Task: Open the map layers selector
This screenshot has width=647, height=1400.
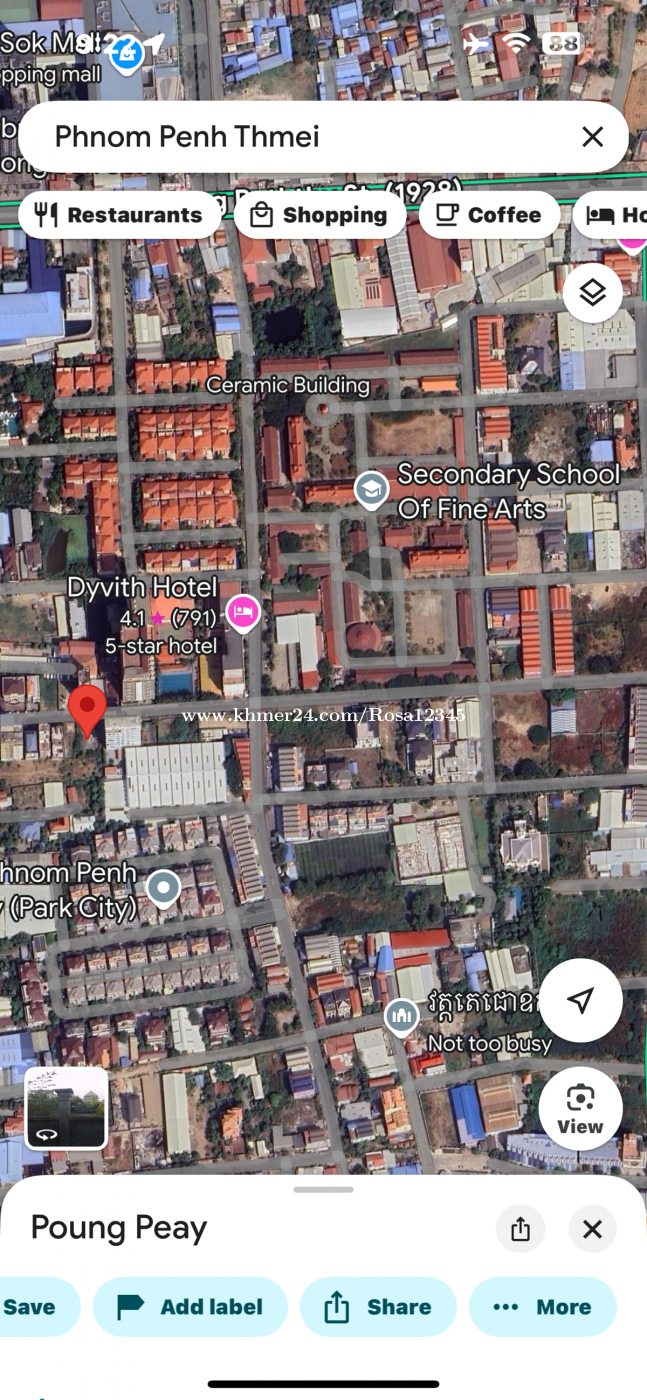Action: pyautogui.click(x=593, y=293)
